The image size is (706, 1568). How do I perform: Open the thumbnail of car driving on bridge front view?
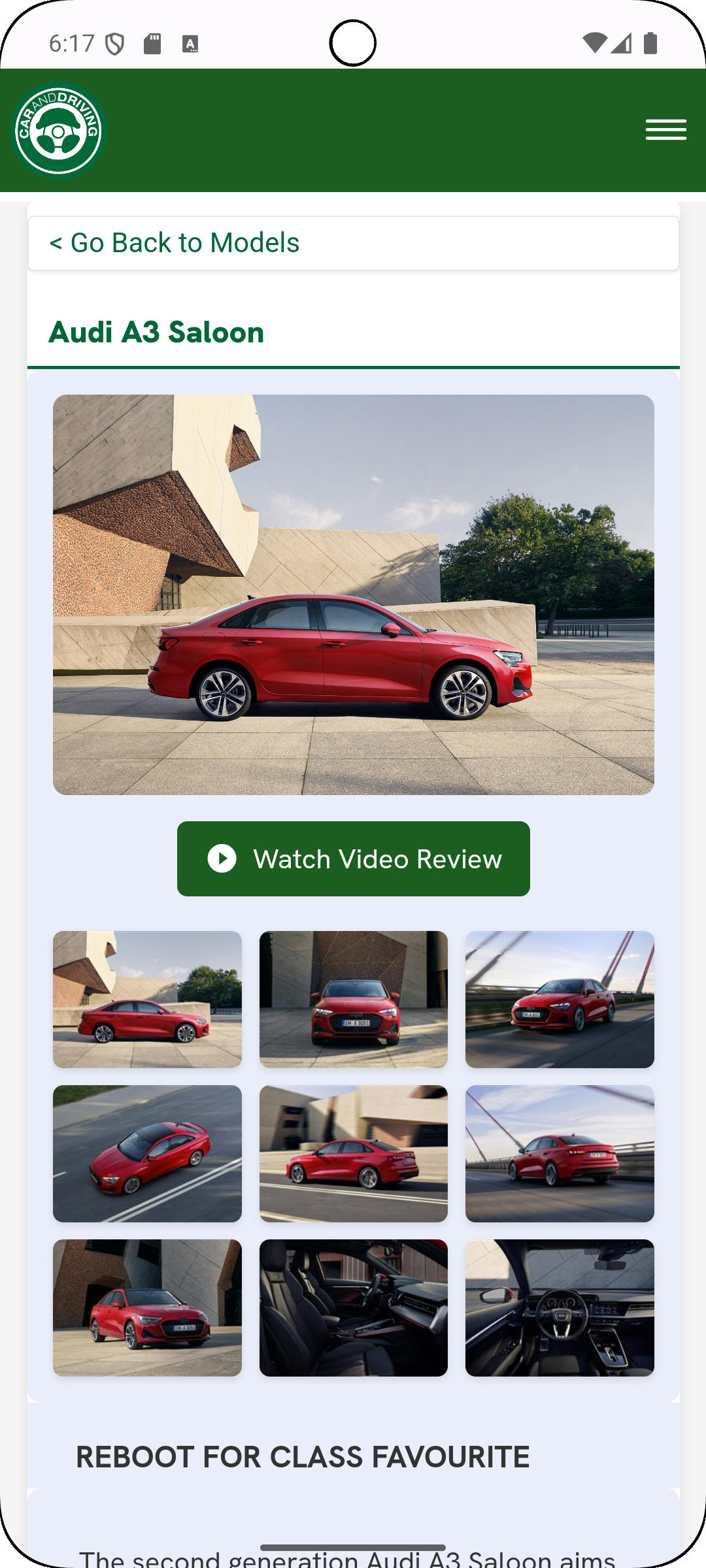(560, 1000)
